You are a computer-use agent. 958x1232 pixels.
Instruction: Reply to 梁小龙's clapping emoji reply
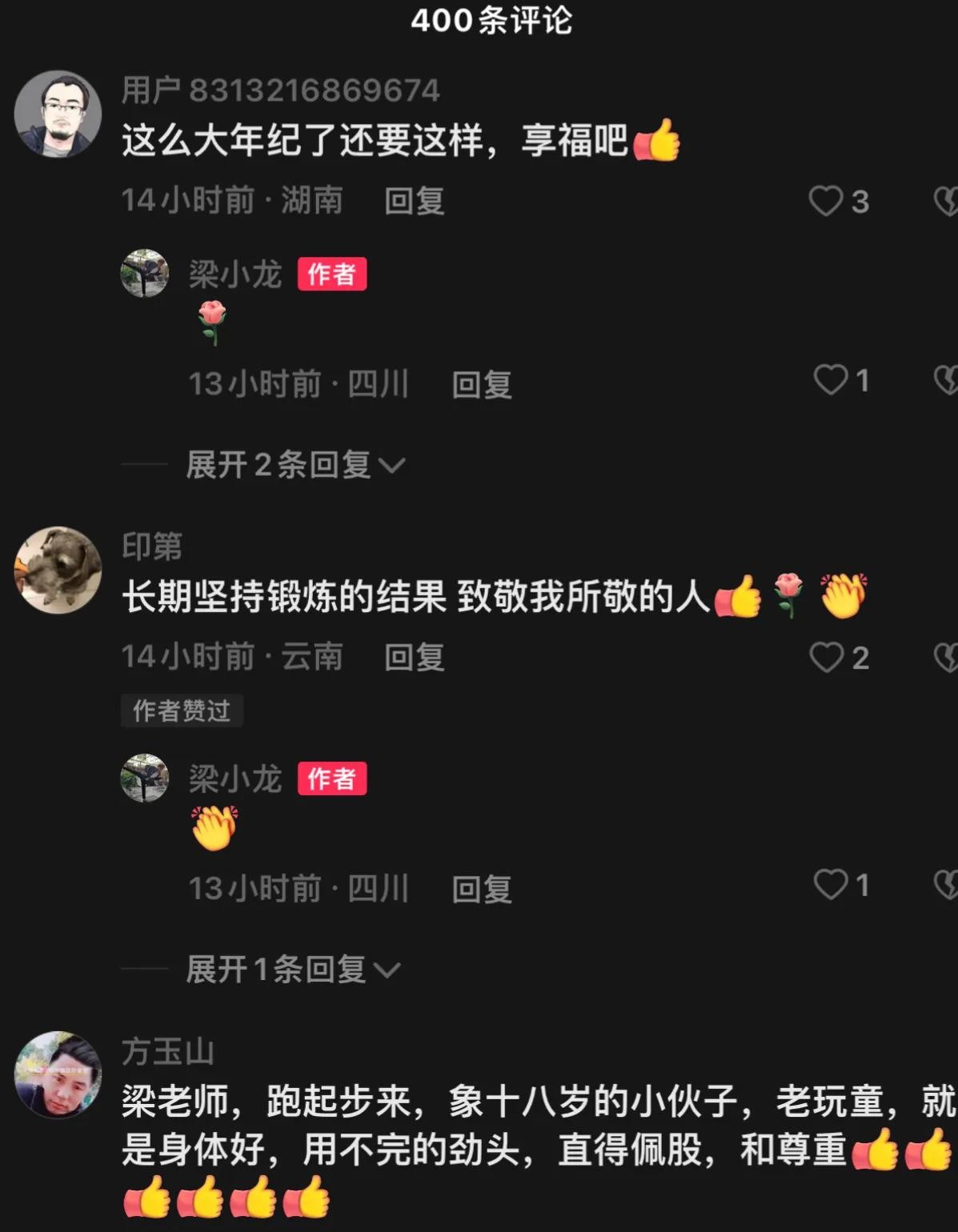click(481, 889)
